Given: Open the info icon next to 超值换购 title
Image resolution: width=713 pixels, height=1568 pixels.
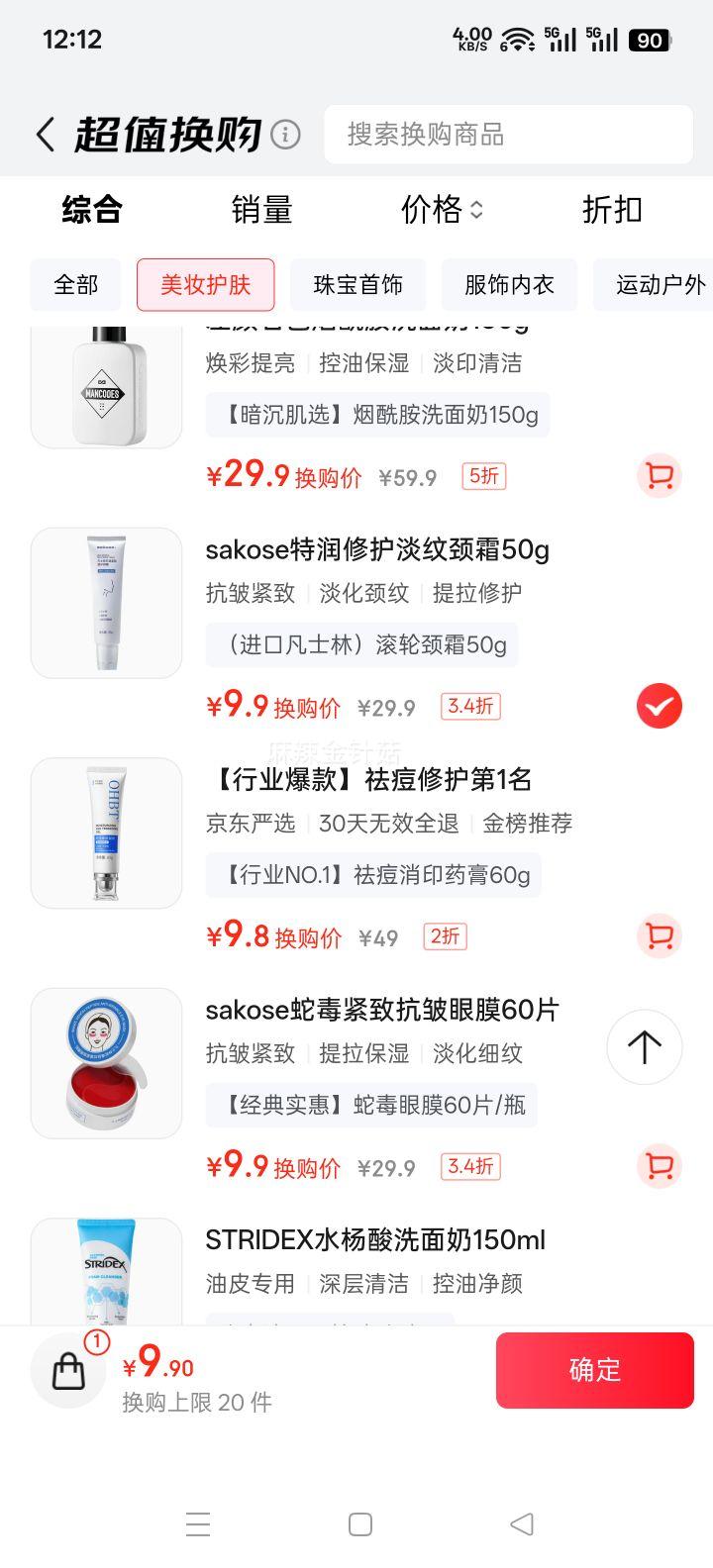Looking at the screenshot, I should (284, 135).
